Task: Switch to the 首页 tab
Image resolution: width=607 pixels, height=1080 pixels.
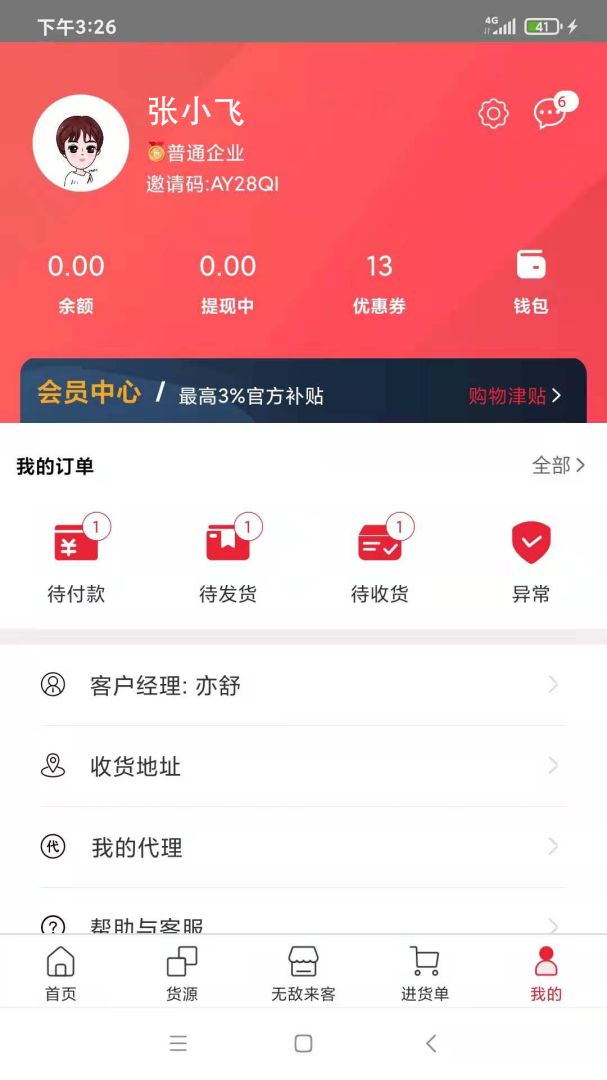Action: [x=61, y=974]
